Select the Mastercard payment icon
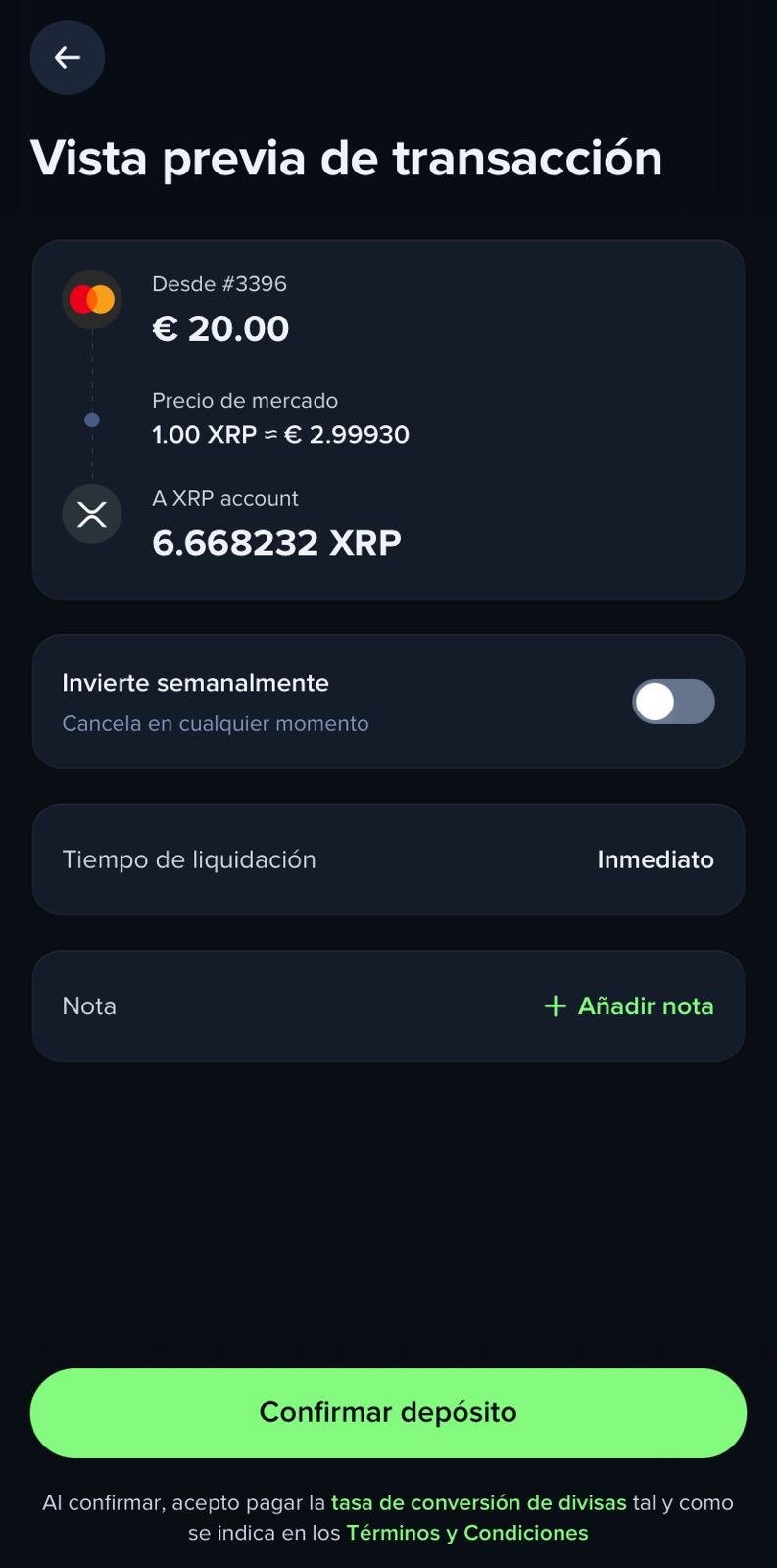 (91, 298)
